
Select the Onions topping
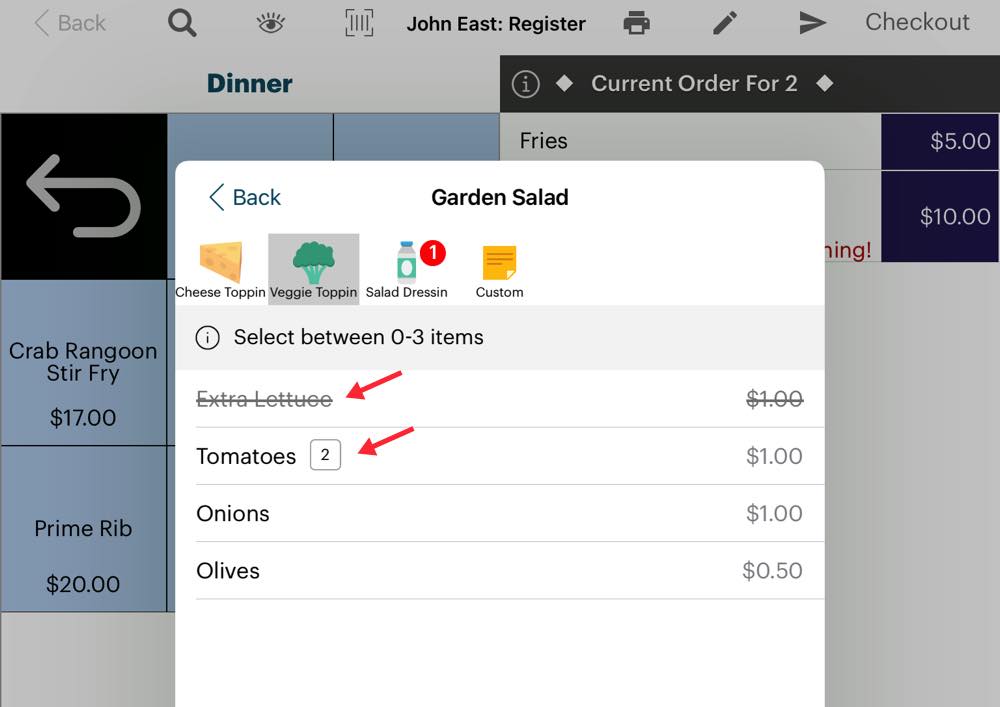pos(499,514)
